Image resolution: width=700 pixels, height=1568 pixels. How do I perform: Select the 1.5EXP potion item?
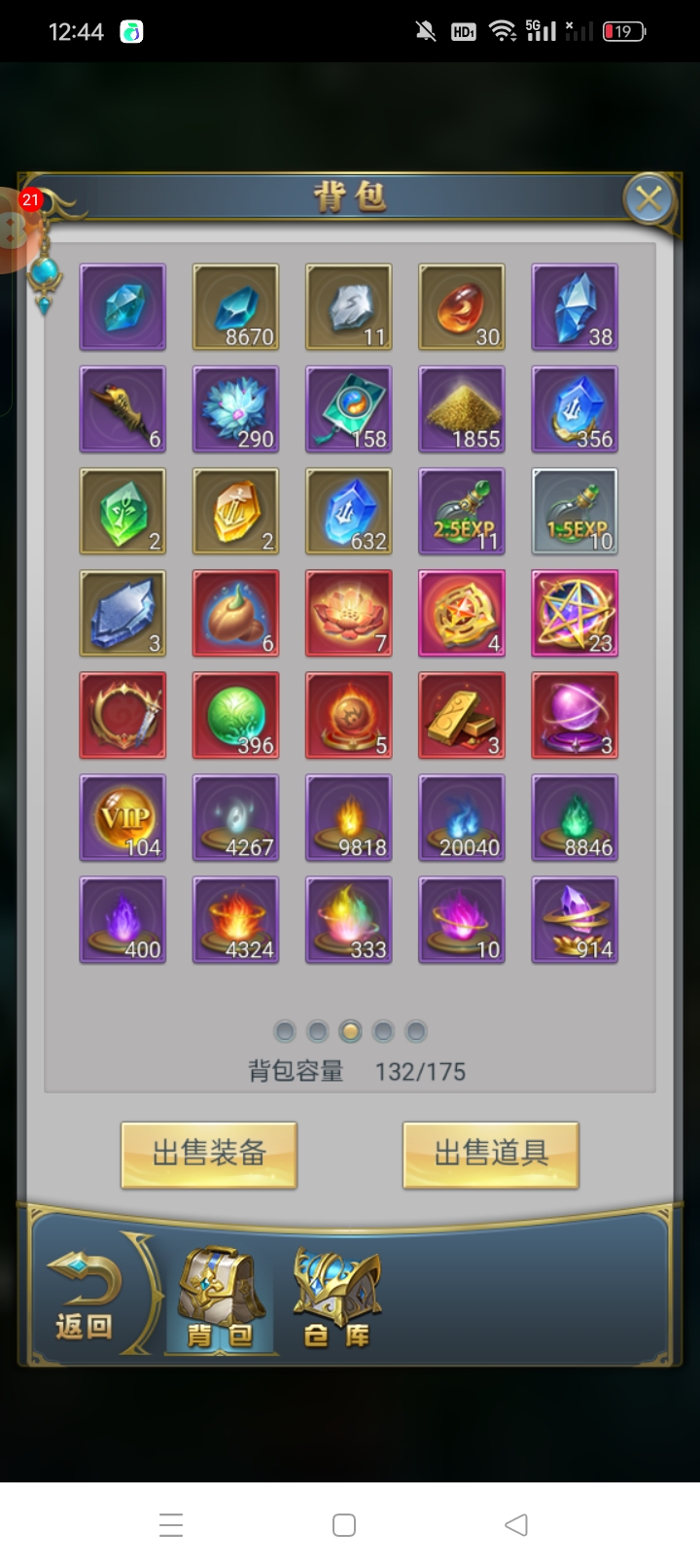575,512
